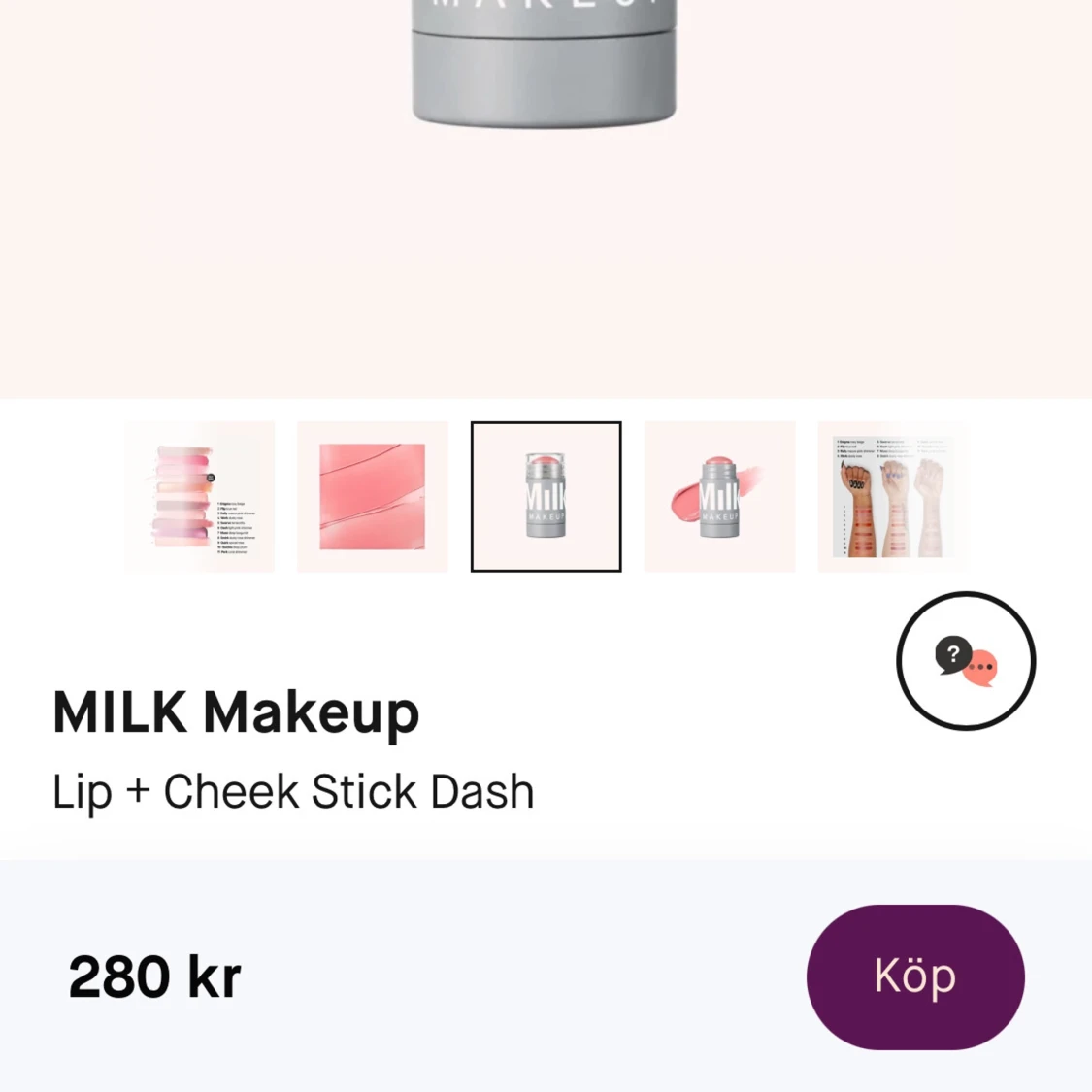This screenshot has height=1092, width=1092.
Task: Show the stick with color smear thumbnail
Action: coord(719,497)
